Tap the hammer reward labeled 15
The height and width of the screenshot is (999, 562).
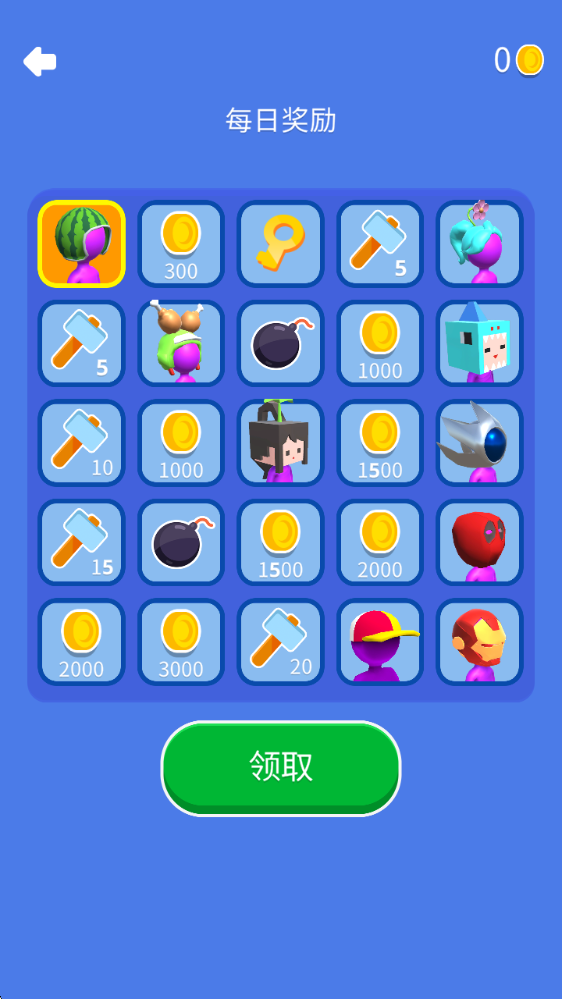pyautogui.click(x=82, y=542)
